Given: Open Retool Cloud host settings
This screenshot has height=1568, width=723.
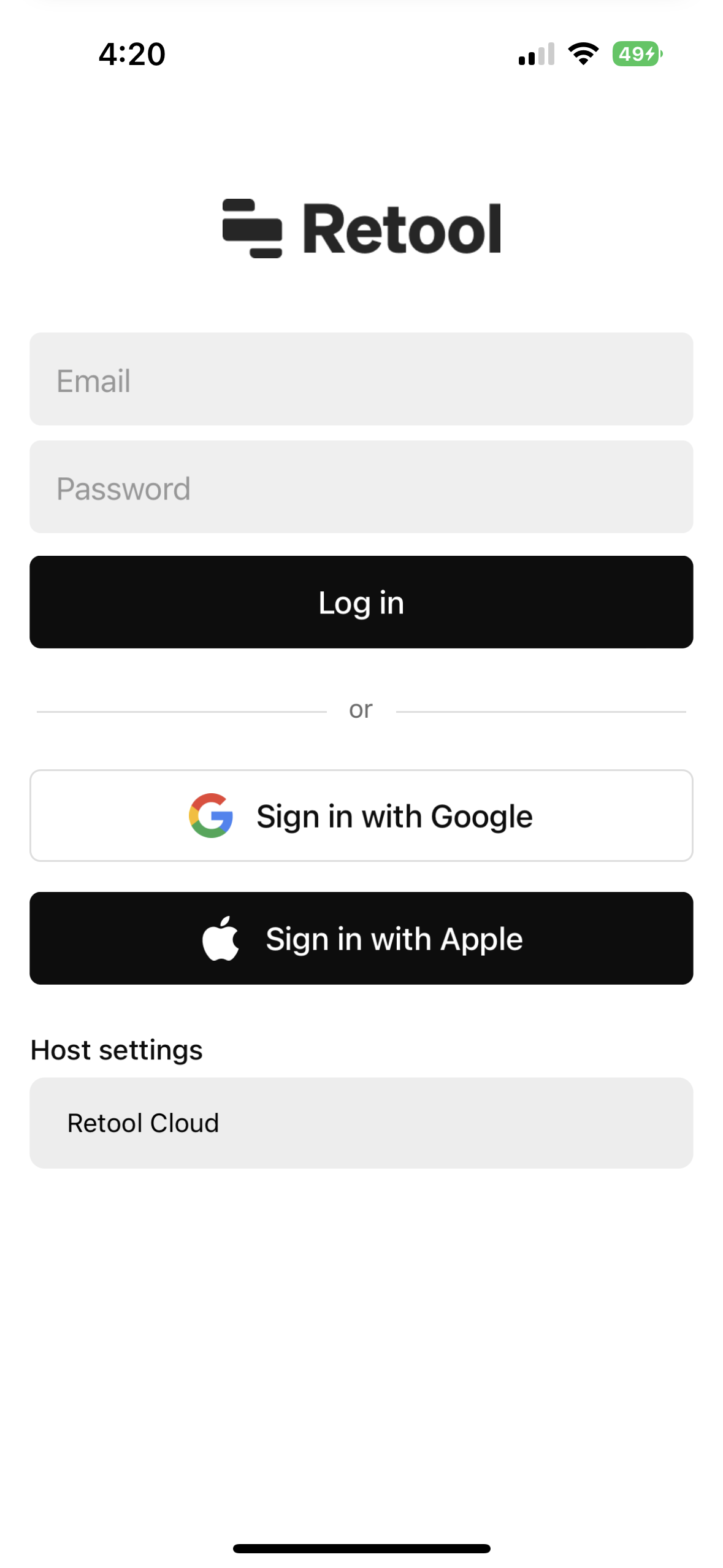Looking at the screenshot, I should click(x=361, y=1123).
